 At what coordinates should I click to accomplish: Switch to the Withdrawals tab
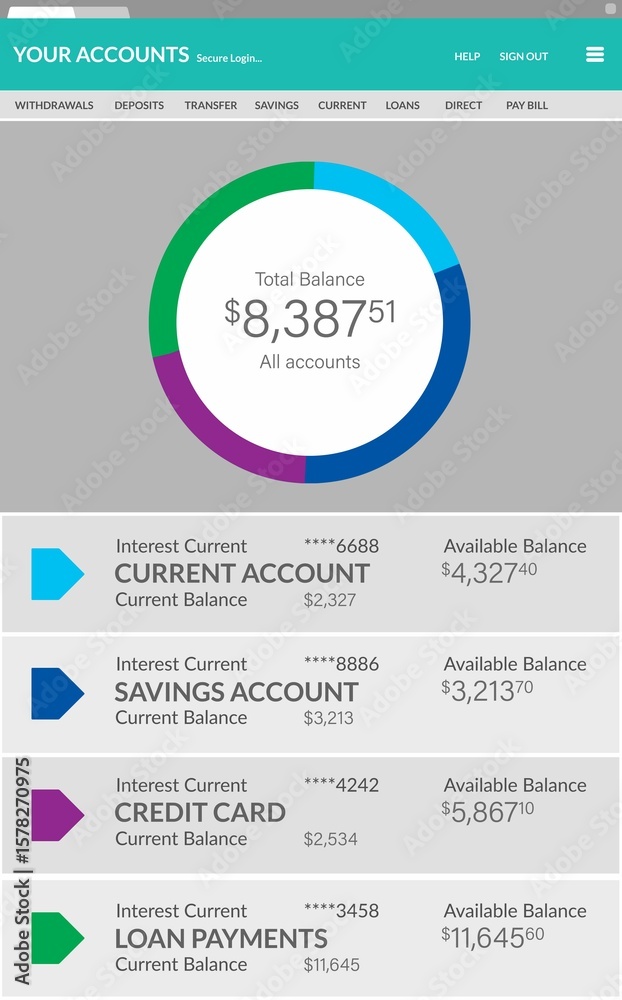[54, 105]
